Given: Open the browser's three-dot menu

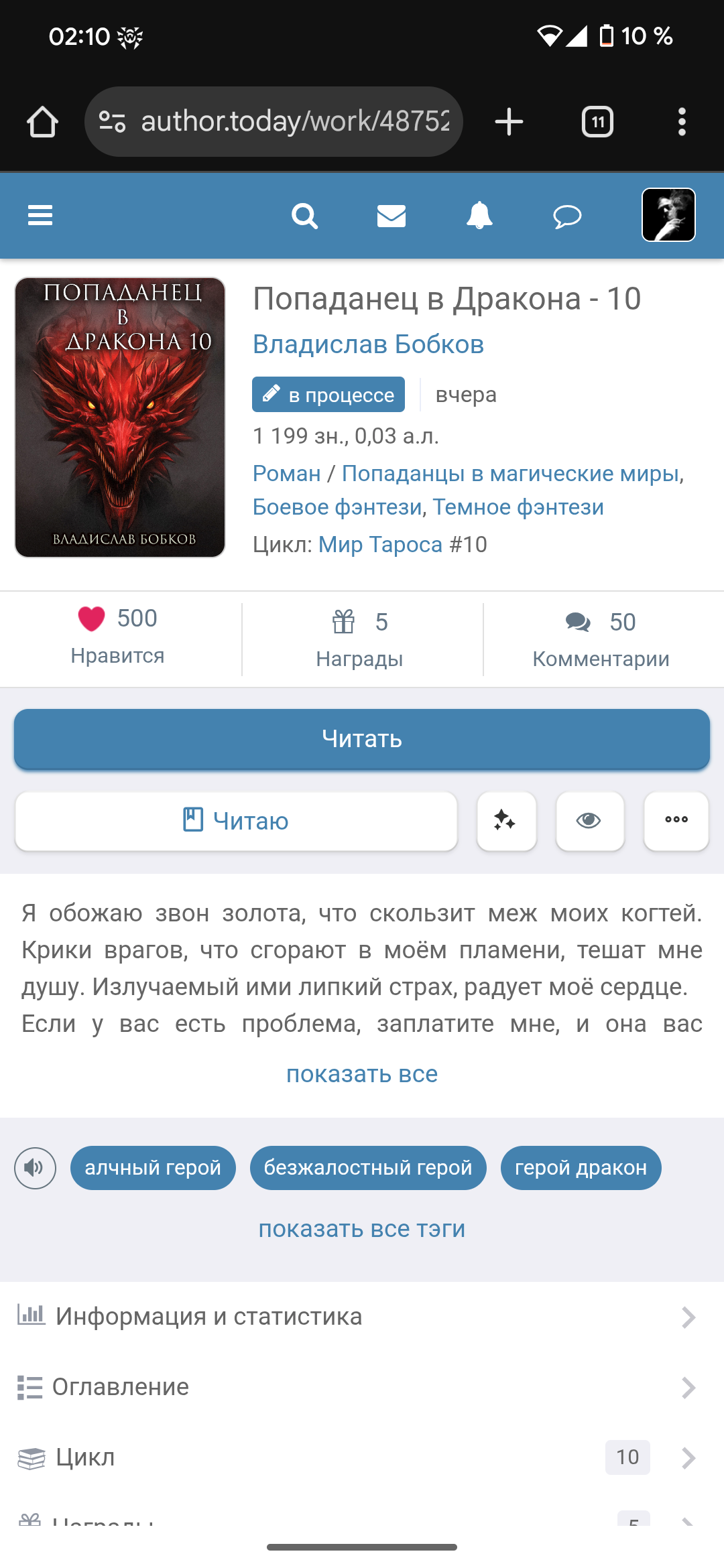Looking at the screenshot, I should coord(682,122).
